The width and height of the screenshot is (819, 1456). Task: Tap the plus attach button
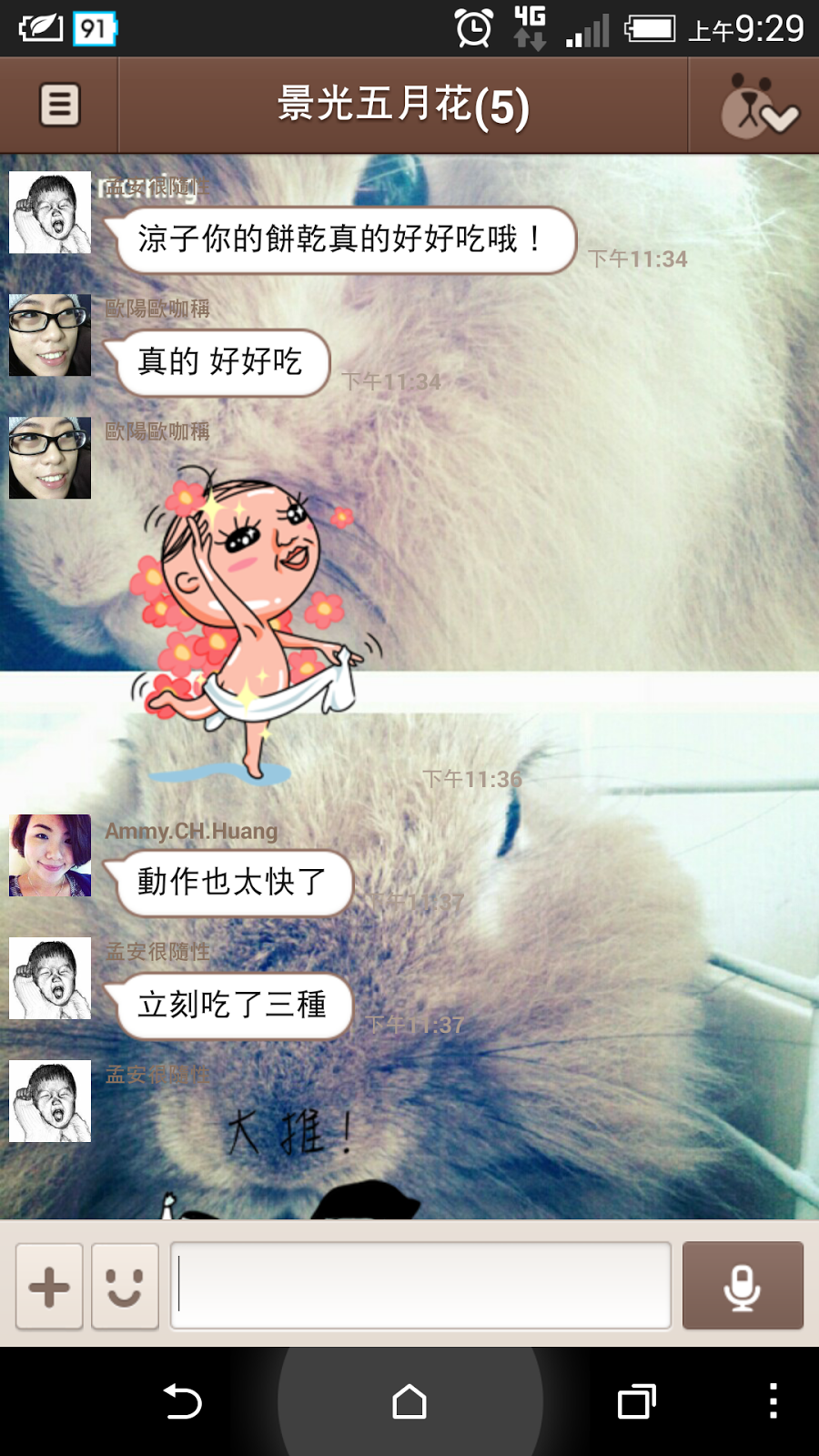coord(49,1287)
